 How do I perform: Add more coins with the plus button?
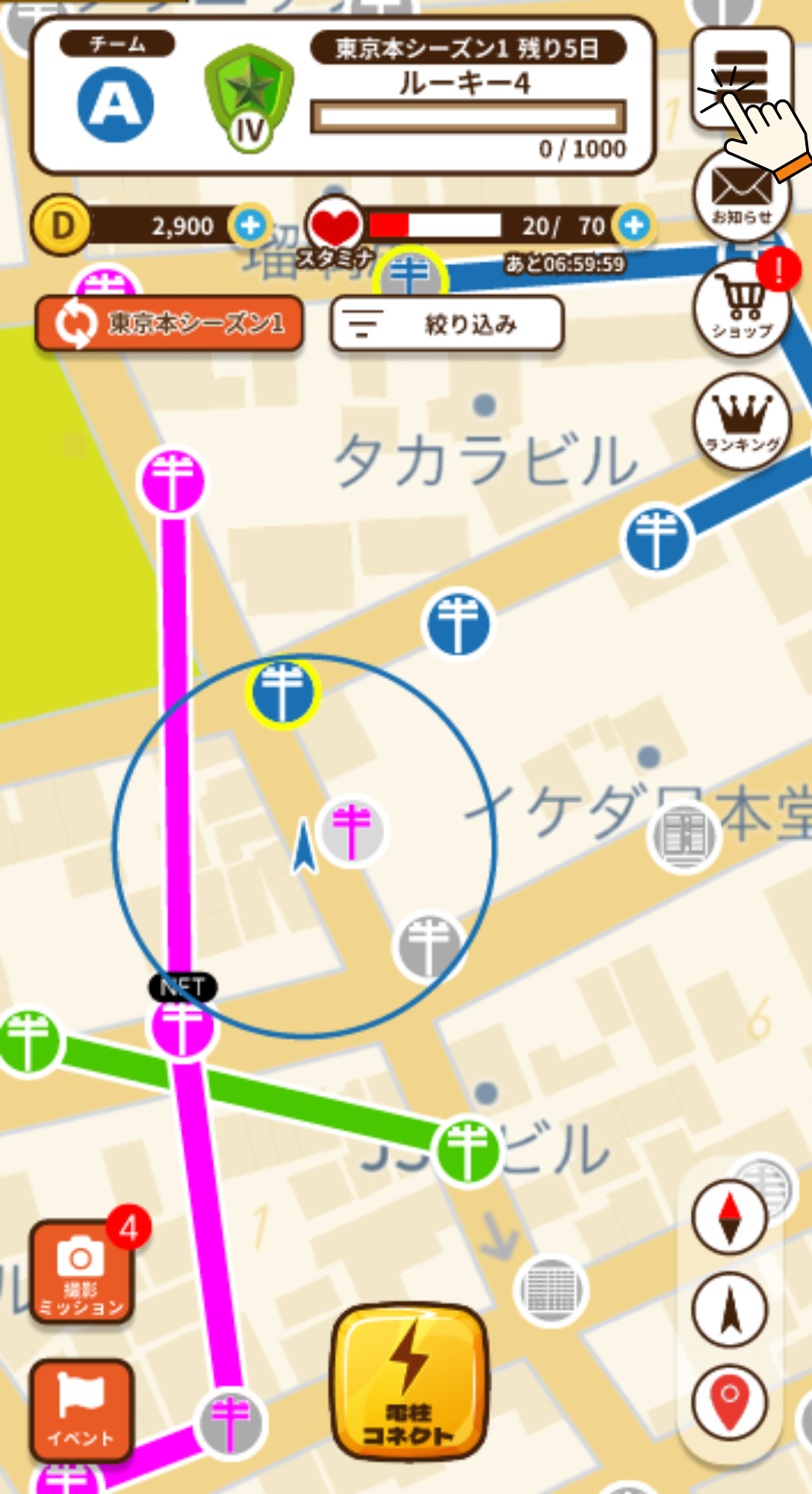point(250,225)
